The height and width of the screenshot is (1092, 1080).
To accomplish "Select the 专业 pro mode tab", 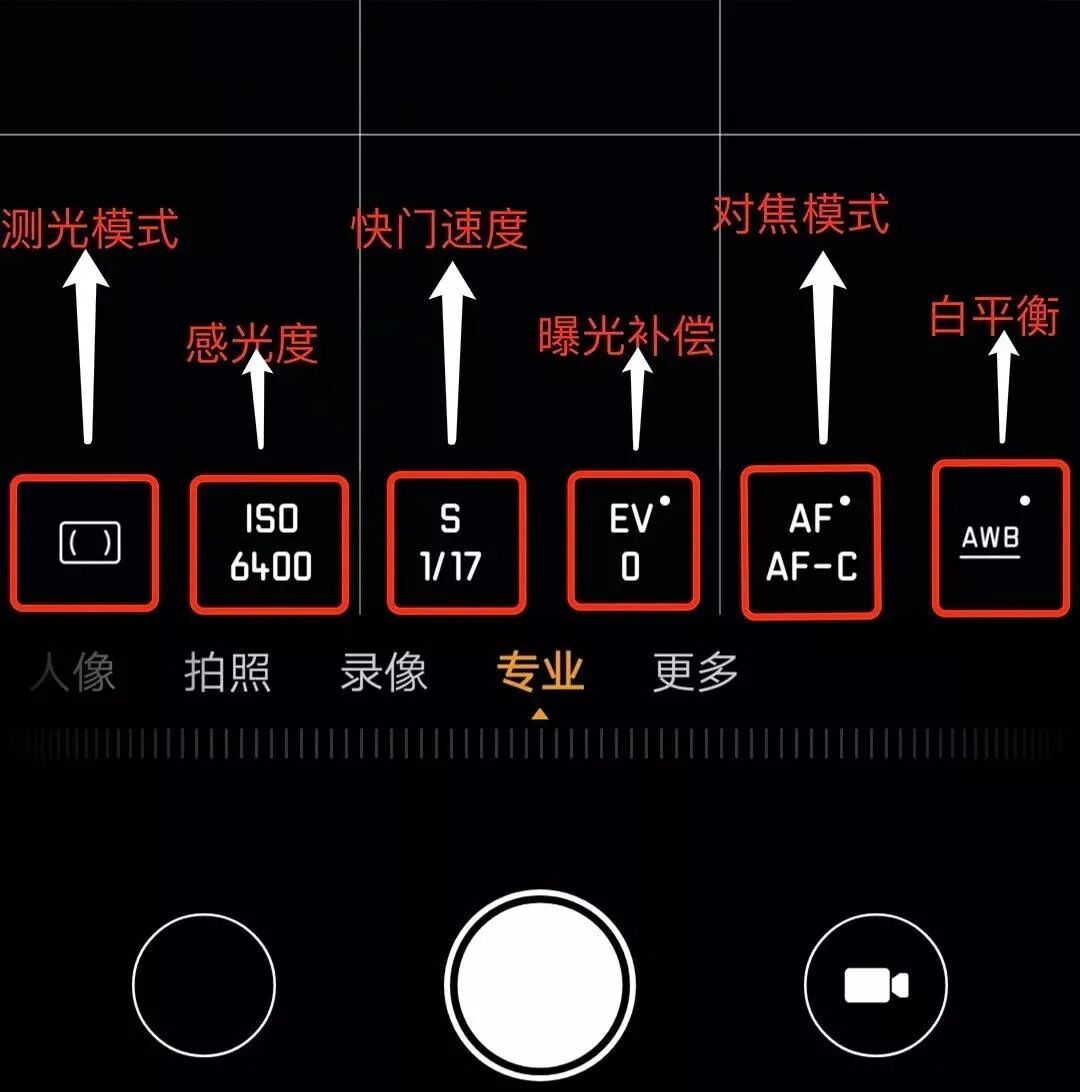I will coord(540,672).
